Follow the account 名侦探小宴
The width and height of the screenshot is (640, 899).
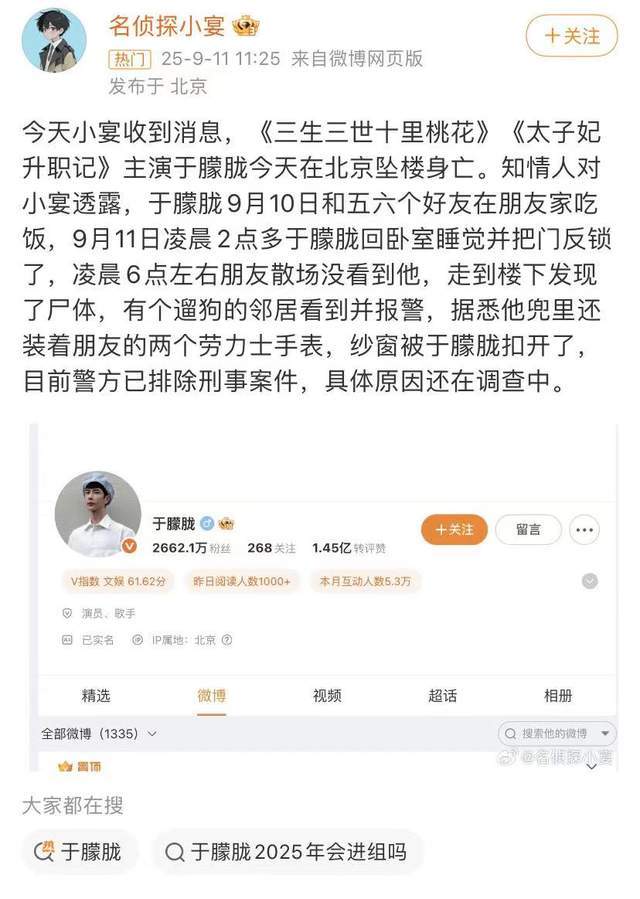pyautogui.click(x=571, y=36)
